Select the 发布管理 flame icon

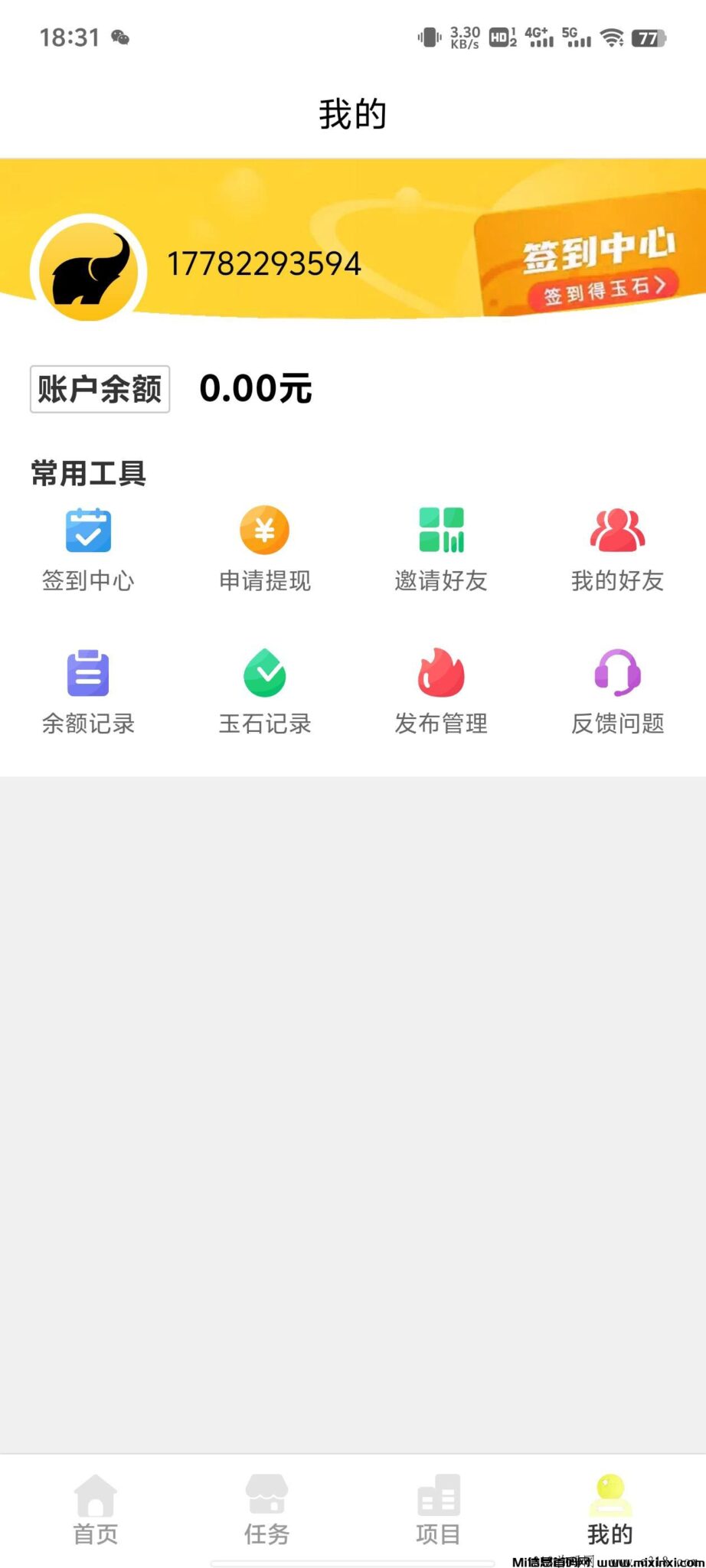(x=440, y=672)
